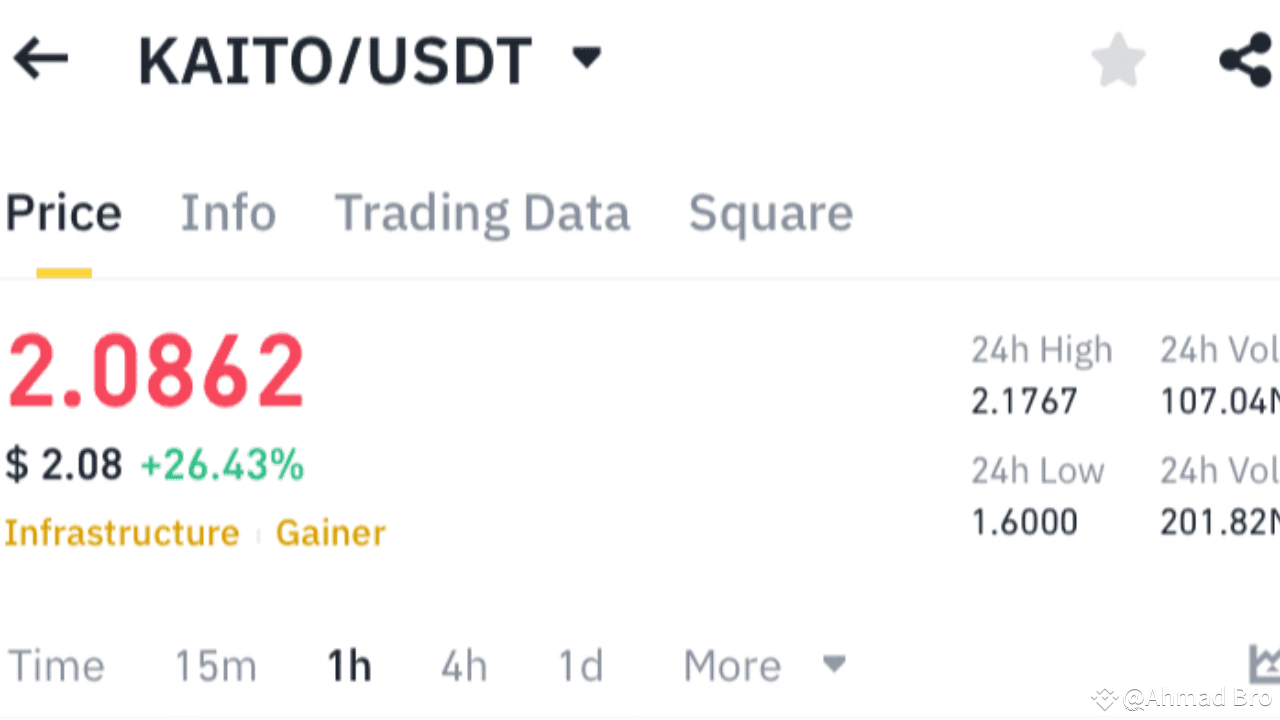
Task: Select the Price tab
Action: (63, 213)
